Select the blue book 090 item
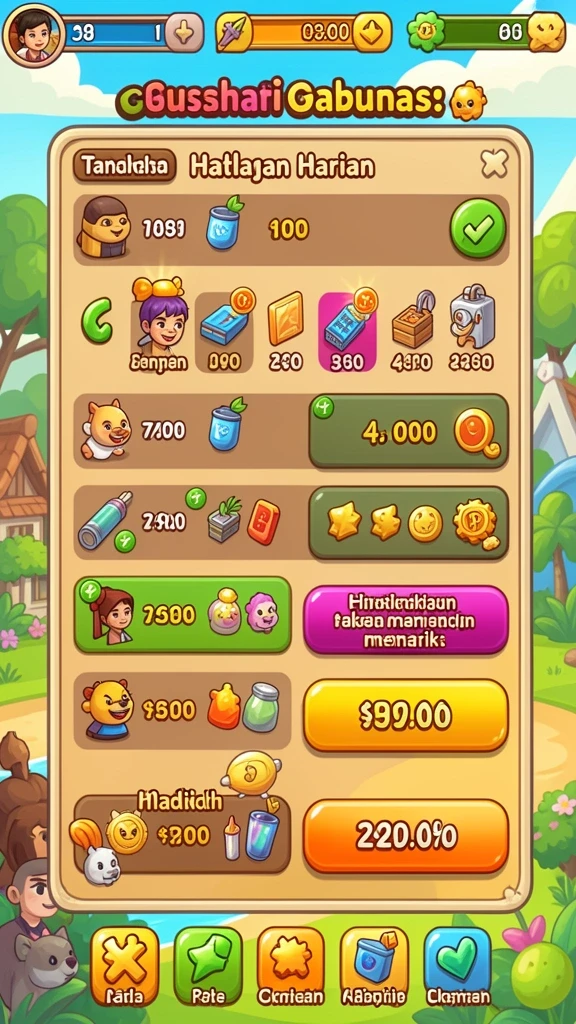Screen dimensions: 576x1024 click(x=224, y=332)
